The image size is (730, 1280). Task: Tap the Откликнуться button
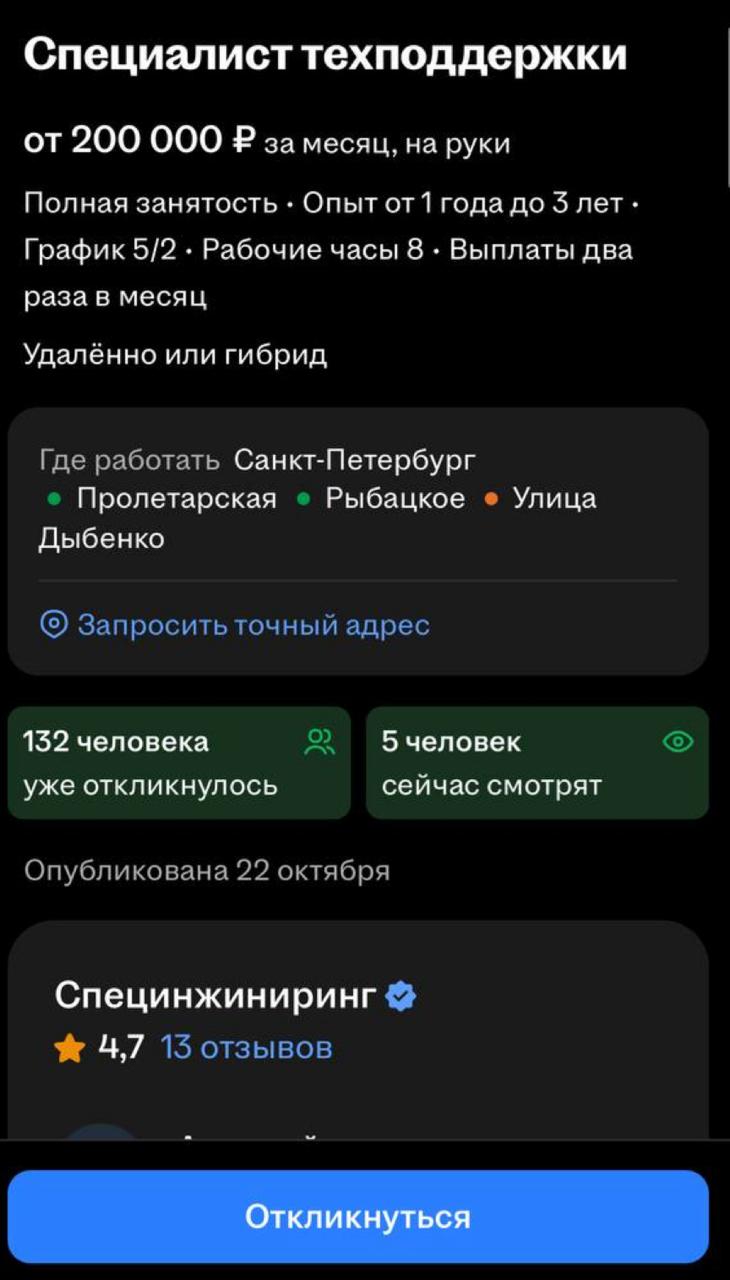click(358, 1216)
